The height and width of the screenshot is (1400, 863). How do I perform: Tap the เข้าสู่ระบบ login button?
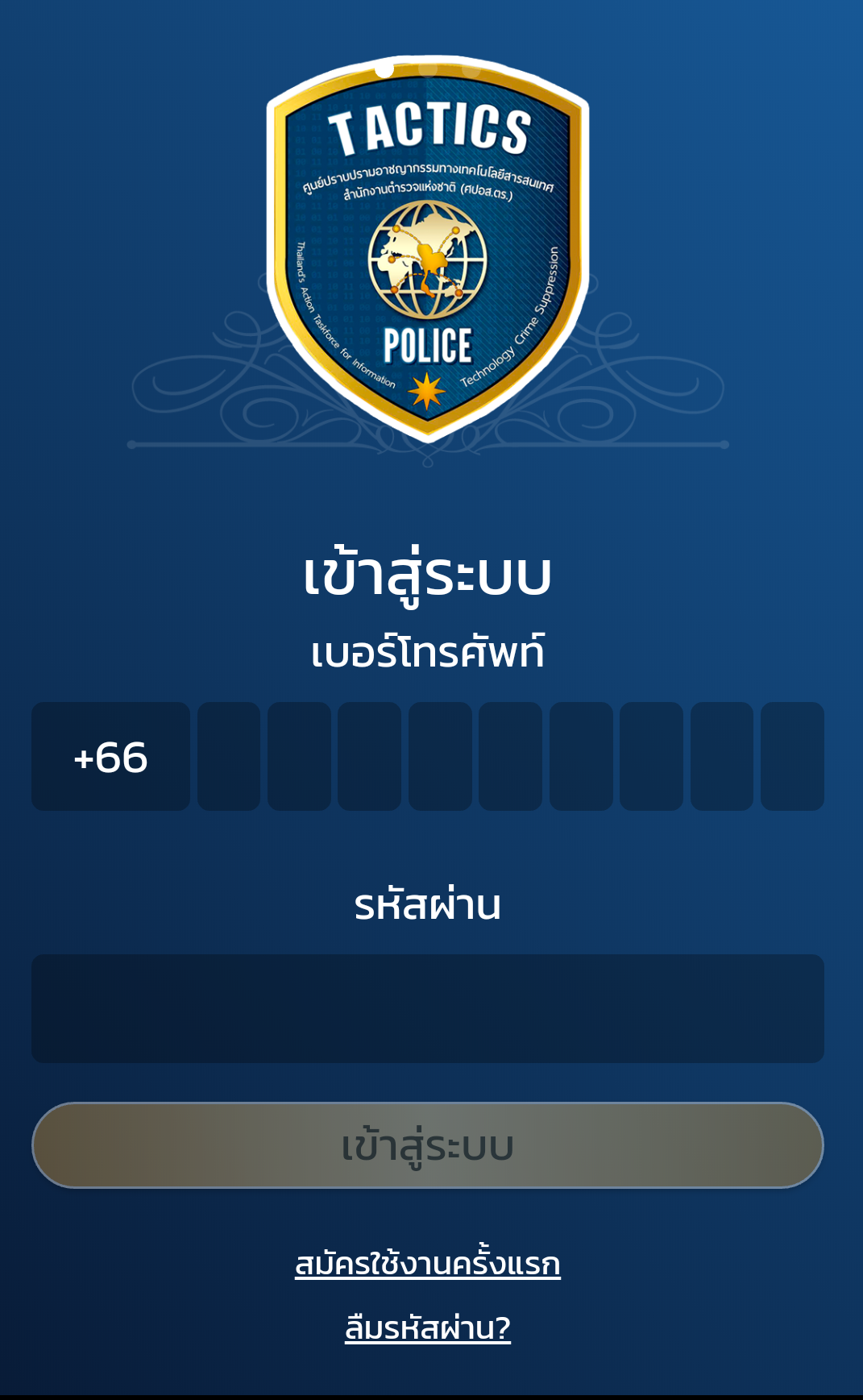[427, 1145]
